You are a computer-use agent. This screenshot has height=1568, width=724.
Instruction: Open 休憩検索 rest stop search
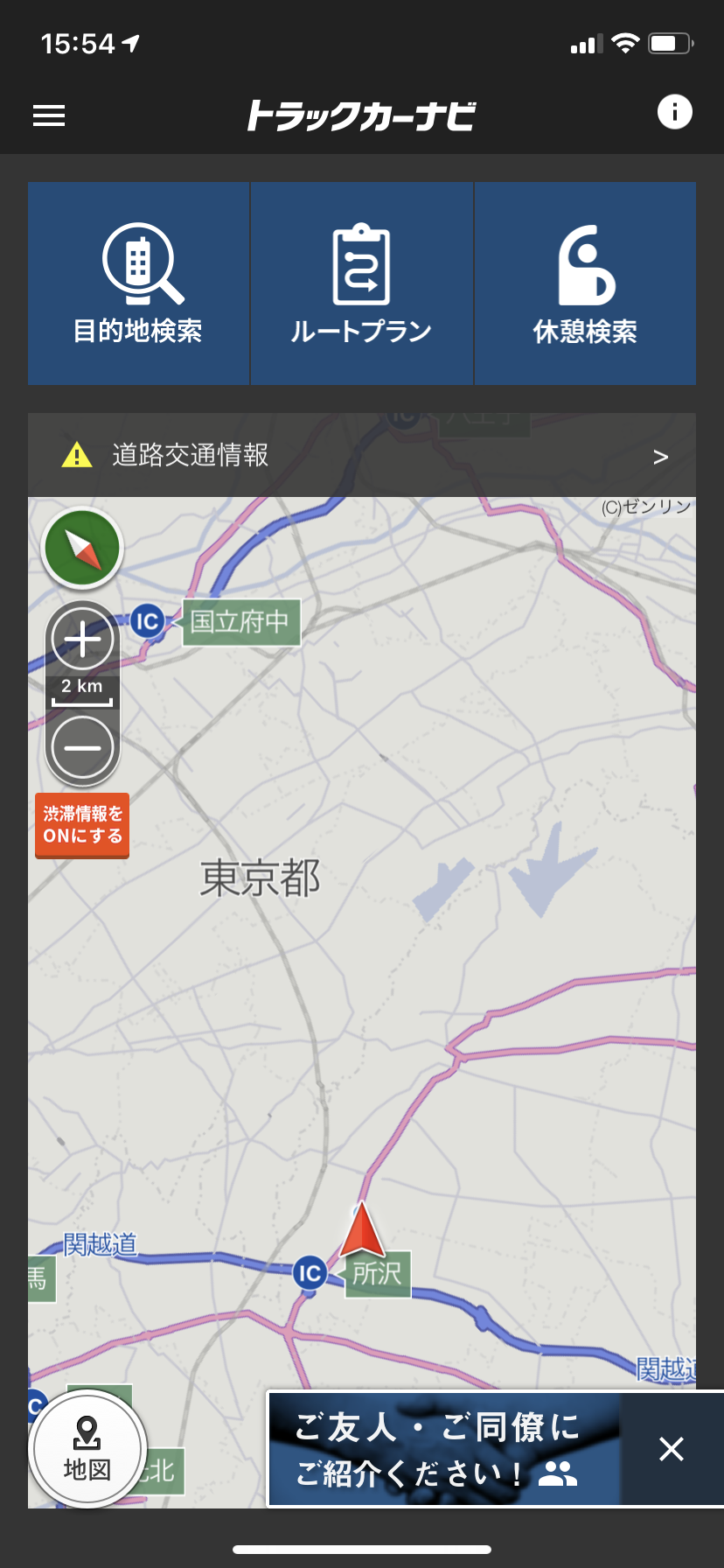(585, 283)
